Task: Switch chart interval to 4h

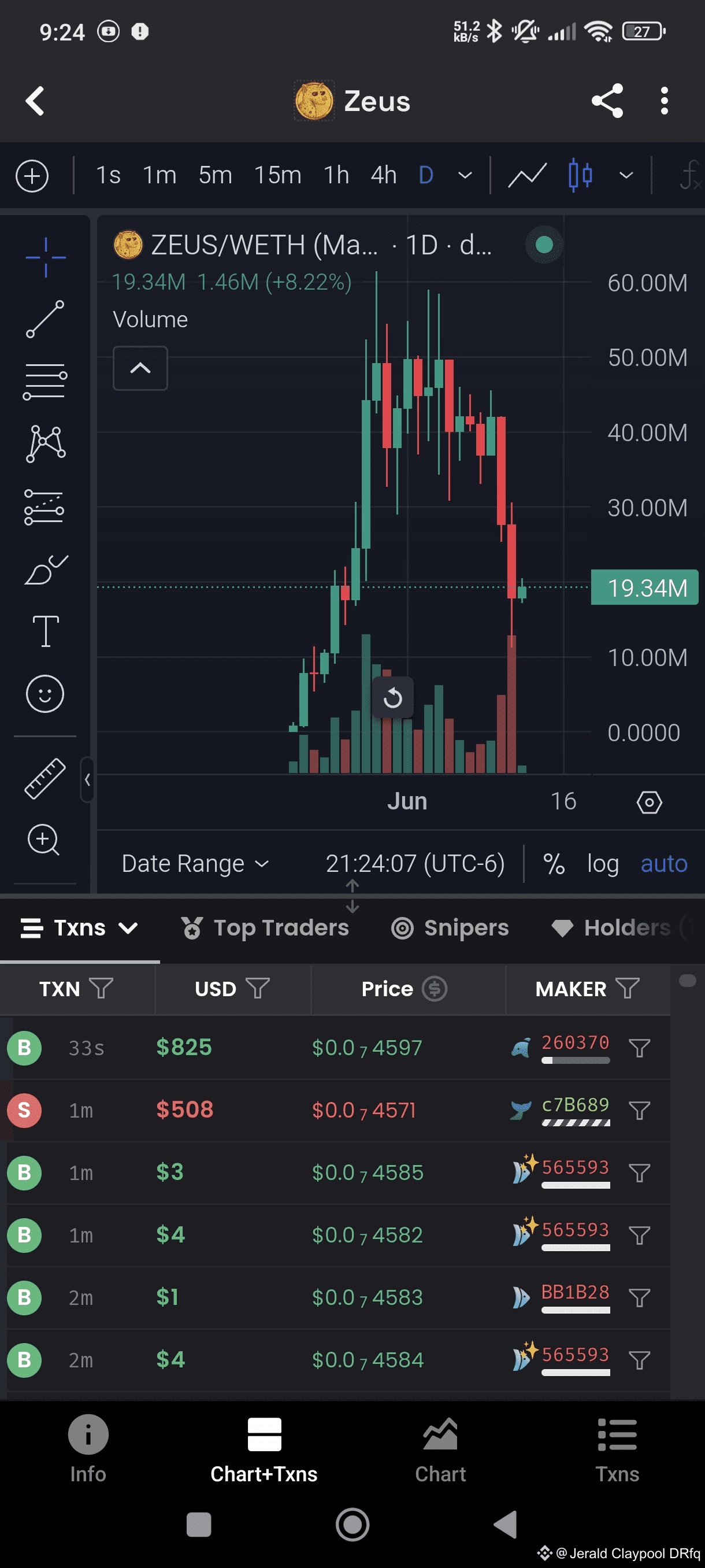Action: click(383, 176)
